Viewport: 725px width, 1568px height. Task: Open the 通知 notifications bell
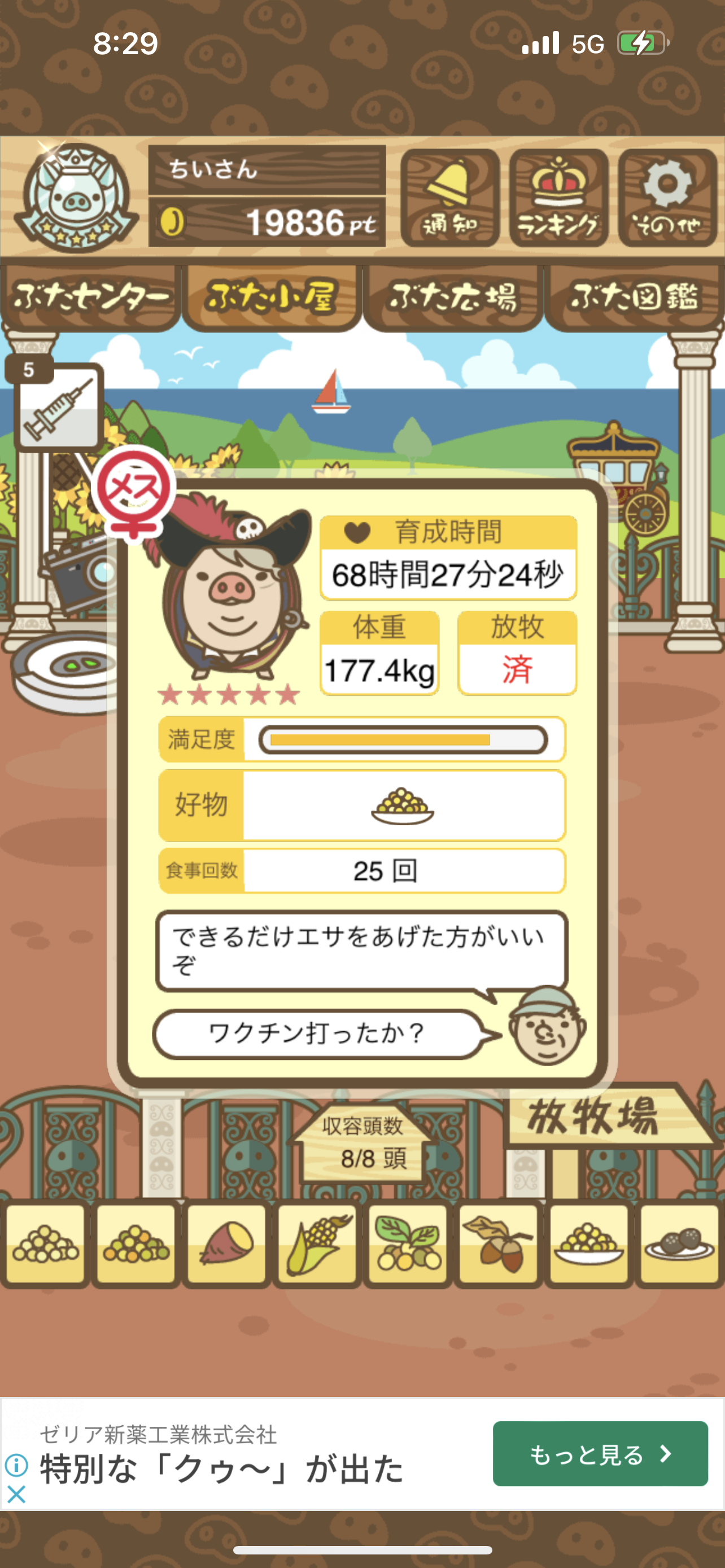pos(450,198)
